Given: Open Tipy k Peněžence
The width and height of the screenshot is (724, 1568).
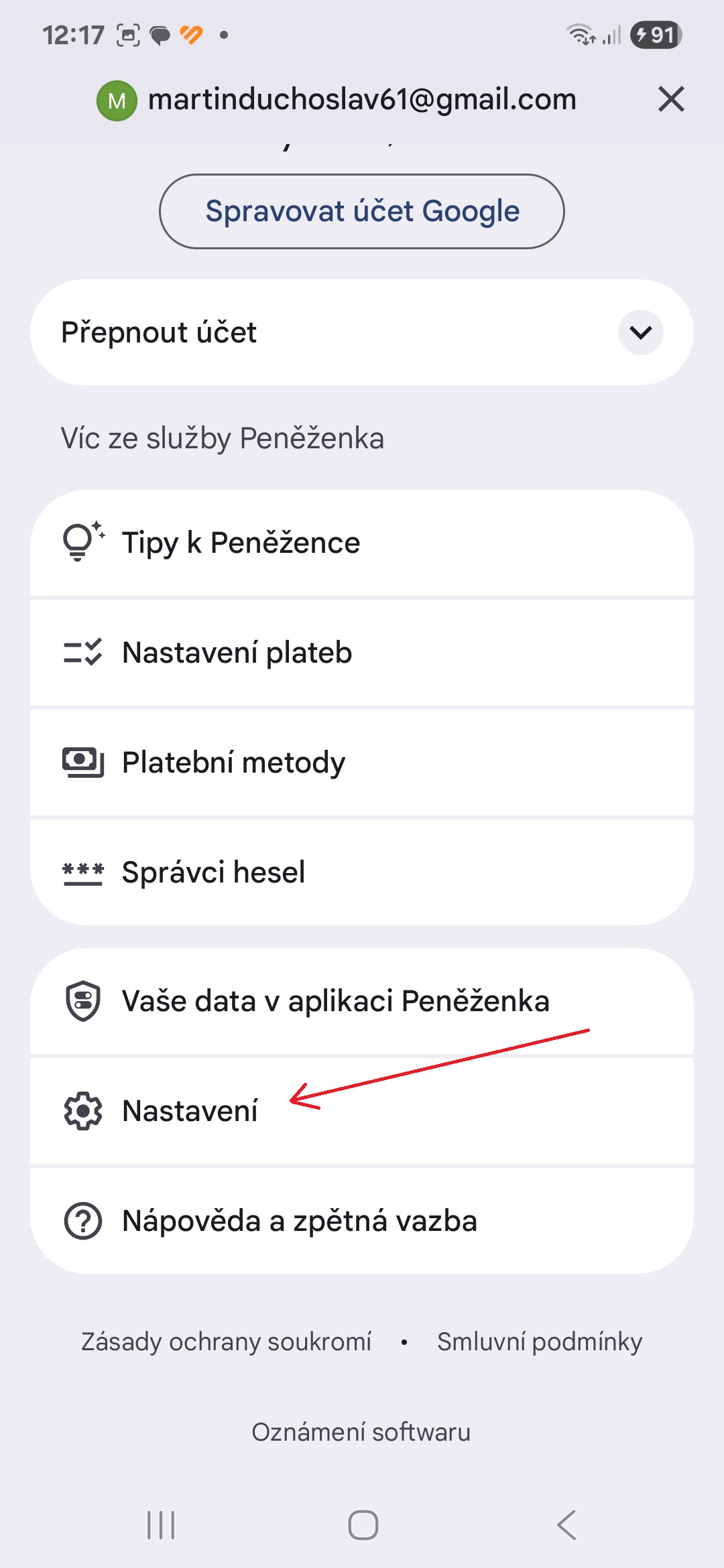Looking at the screenshot, I should tap(362, 543).
